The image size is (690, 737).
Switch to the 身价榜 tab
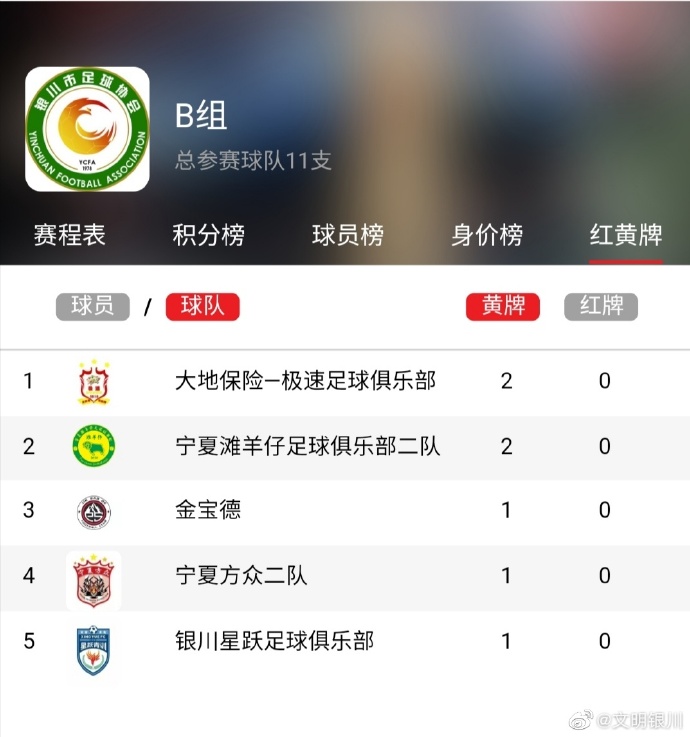[486, 236]
